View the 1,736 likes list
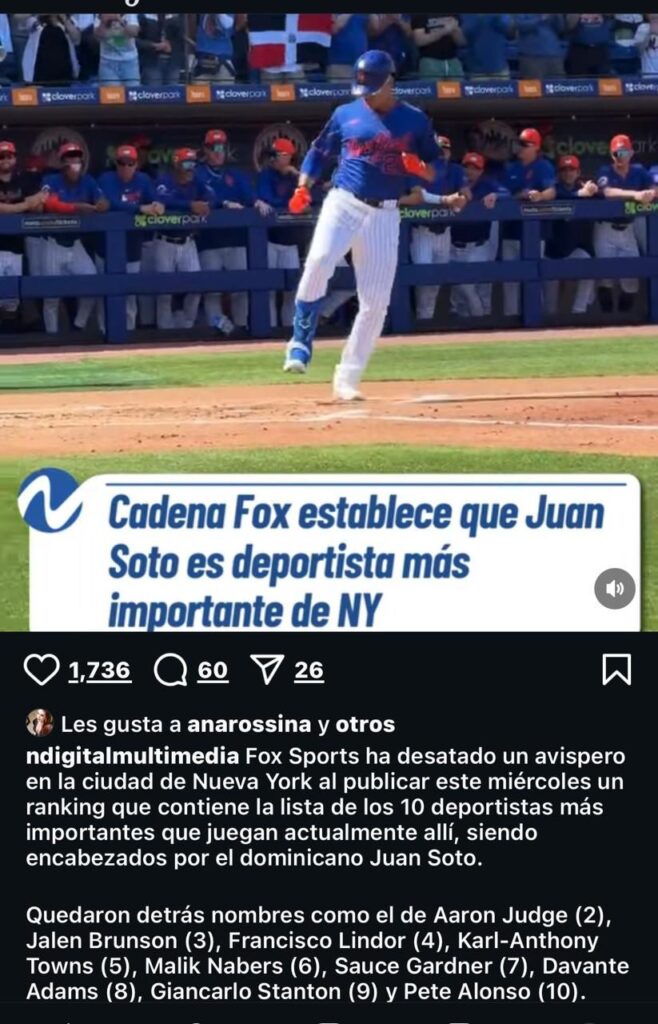Screen dimensions: 658x1024 100,671
